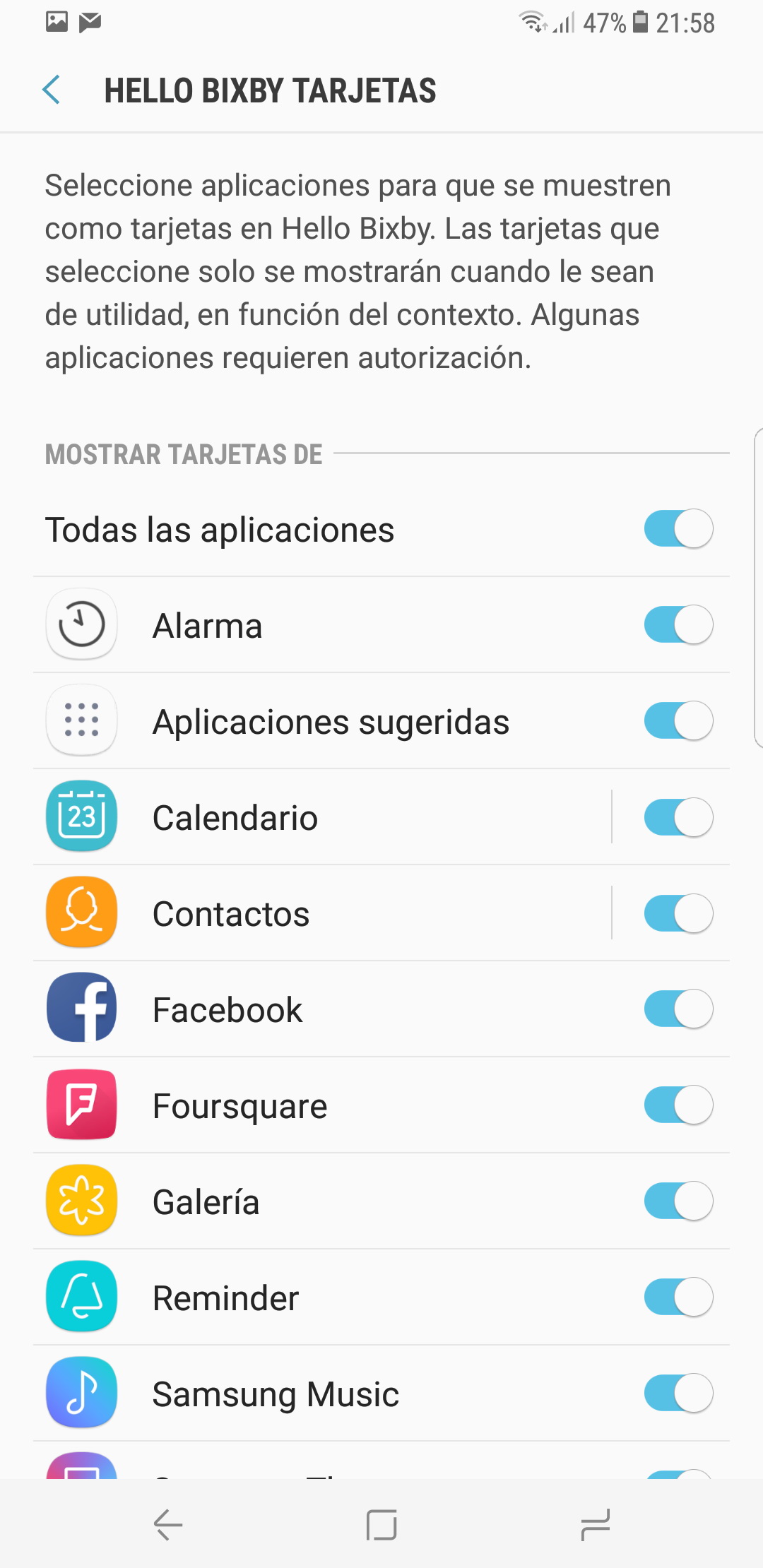Viewport: 763px width, 1568px height.
Task: Disable the Alarma cards switch
Action: click(678, 625)
